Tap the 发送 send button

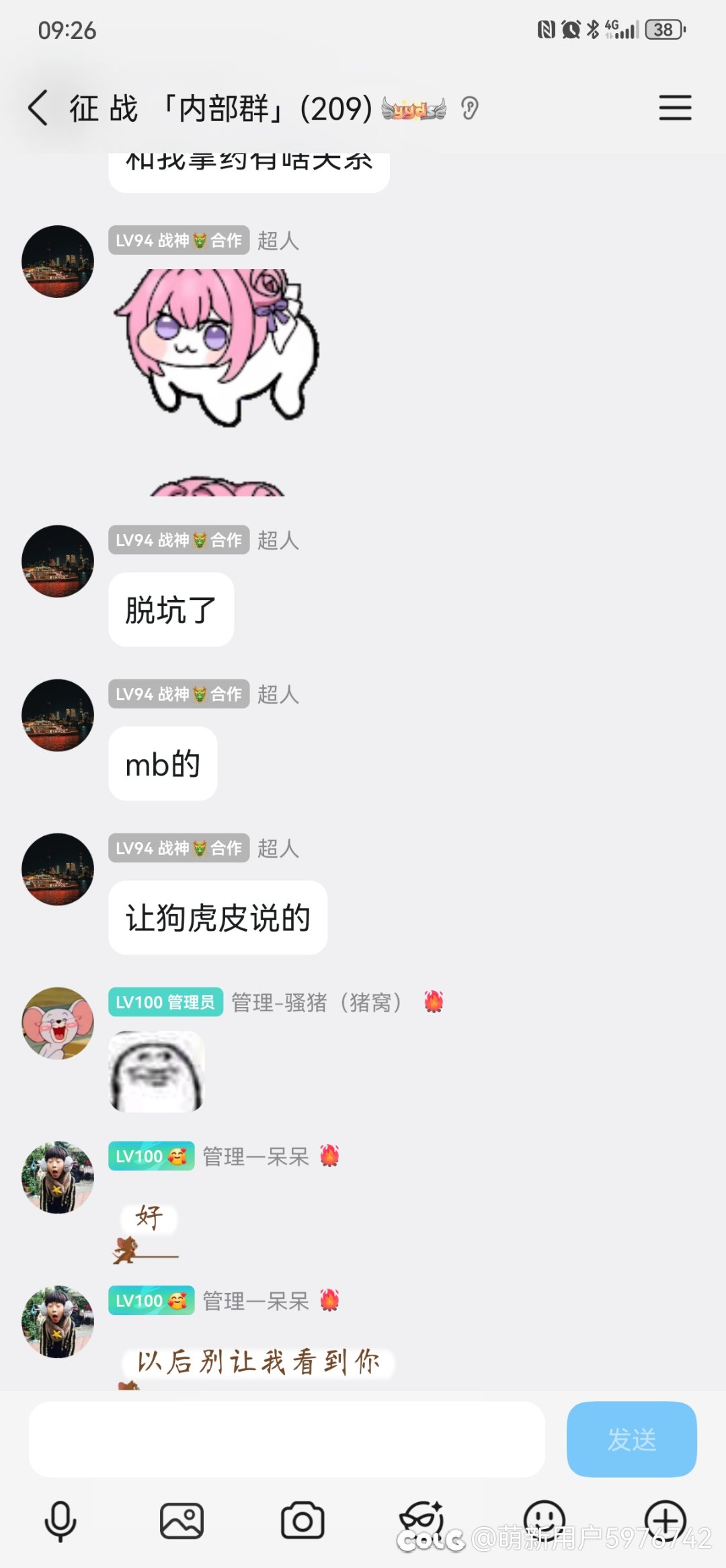(x=631, y=1439)
